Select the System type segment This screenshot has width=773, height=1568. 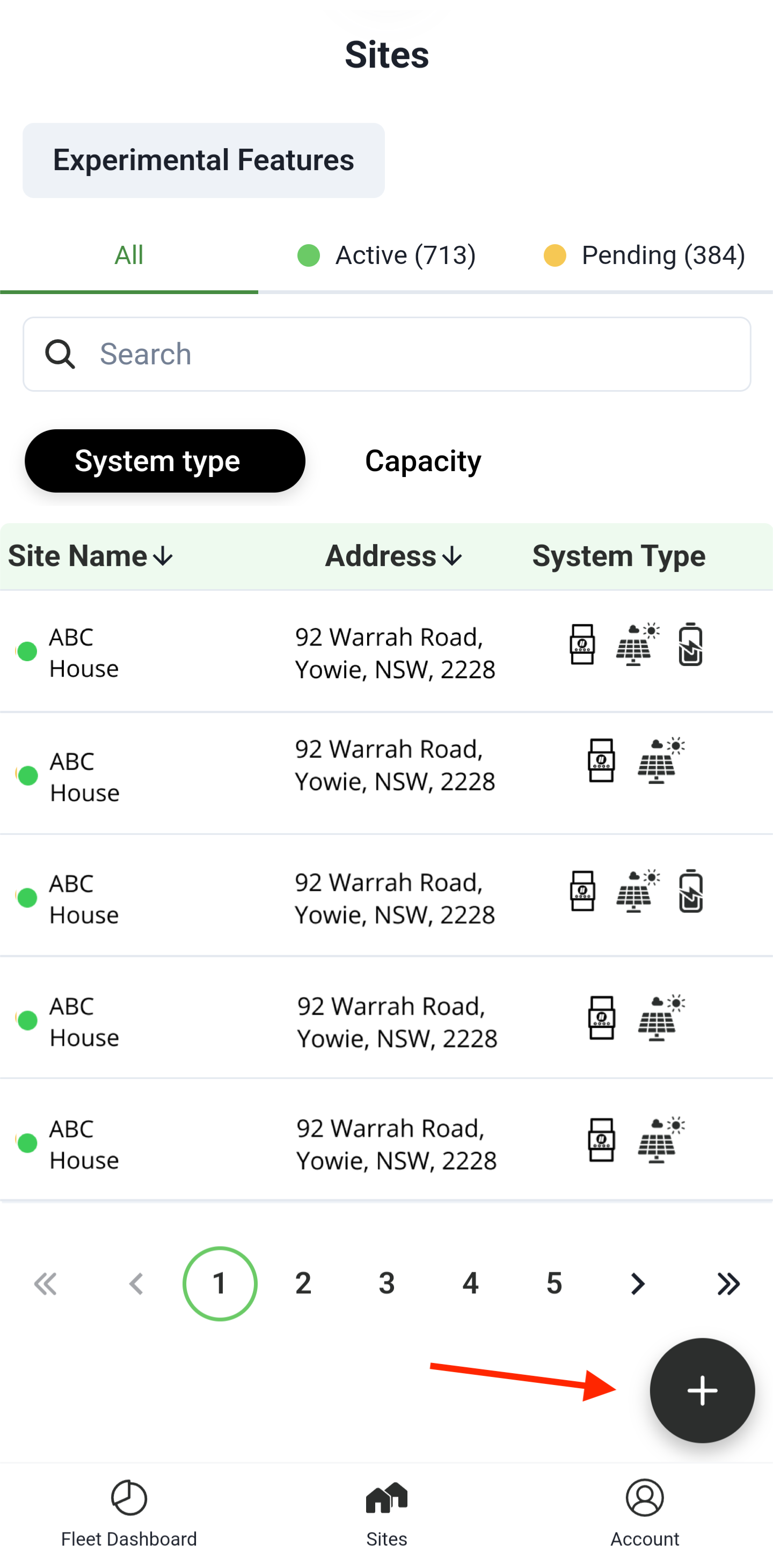click(x=164, y=461)
